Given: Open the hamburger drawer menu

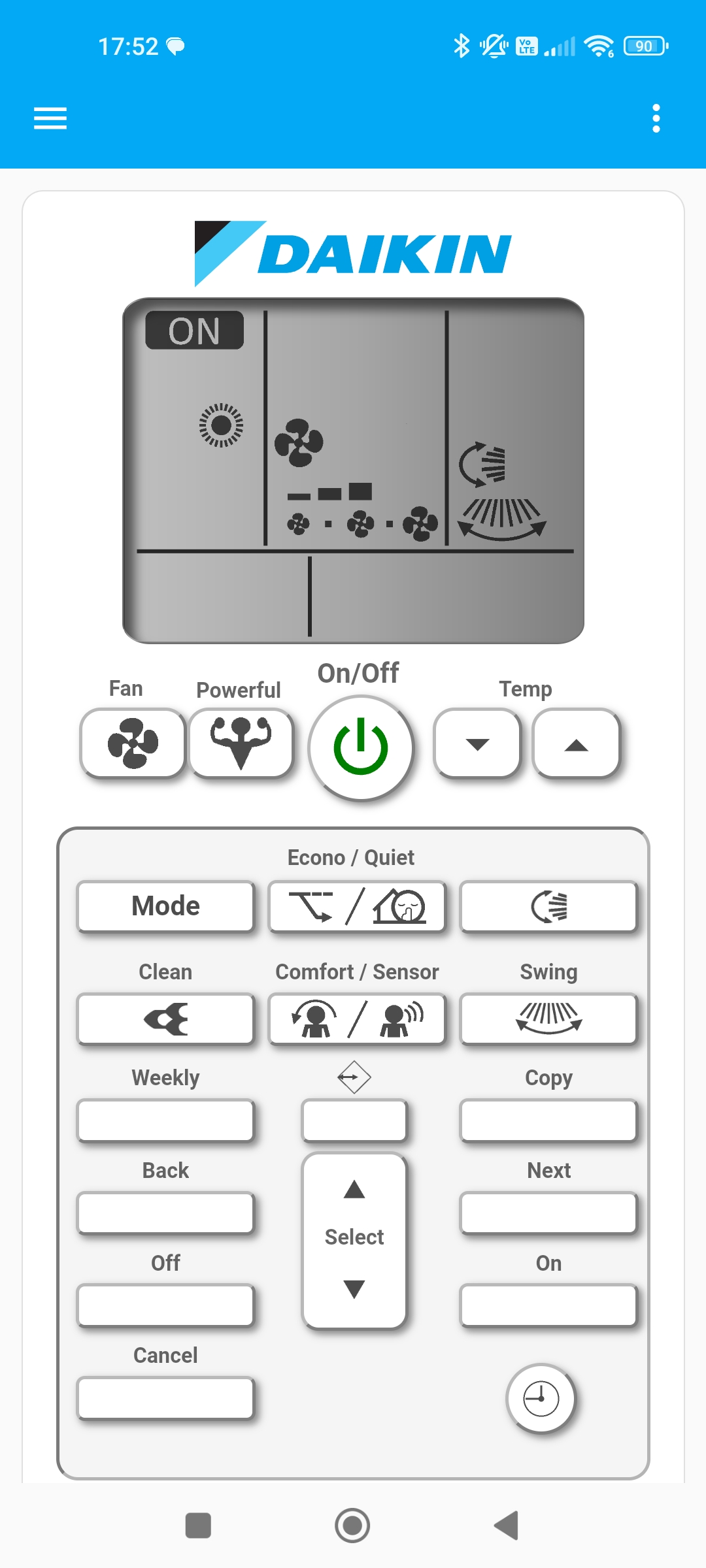Looking at the screenshot, I should click(x=50, y=118).
